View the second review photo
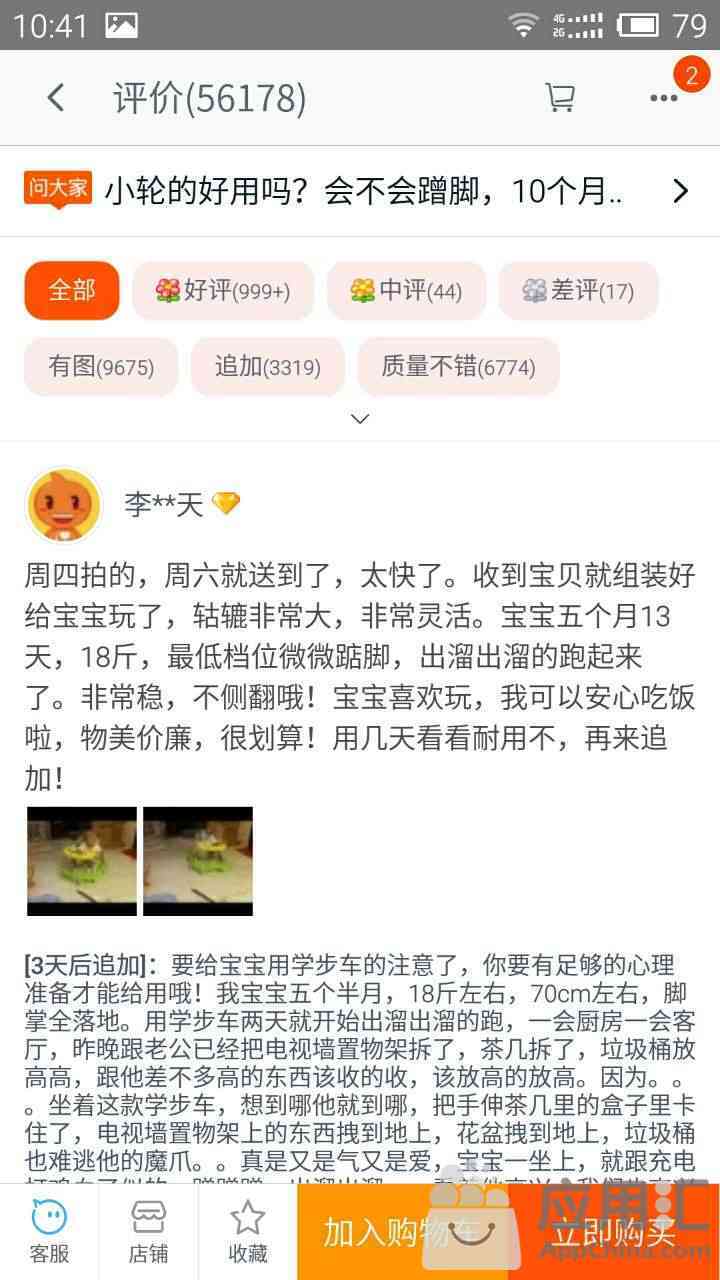Image resolution: width=720 pixels, height=1280 pixels. [198, 861]
